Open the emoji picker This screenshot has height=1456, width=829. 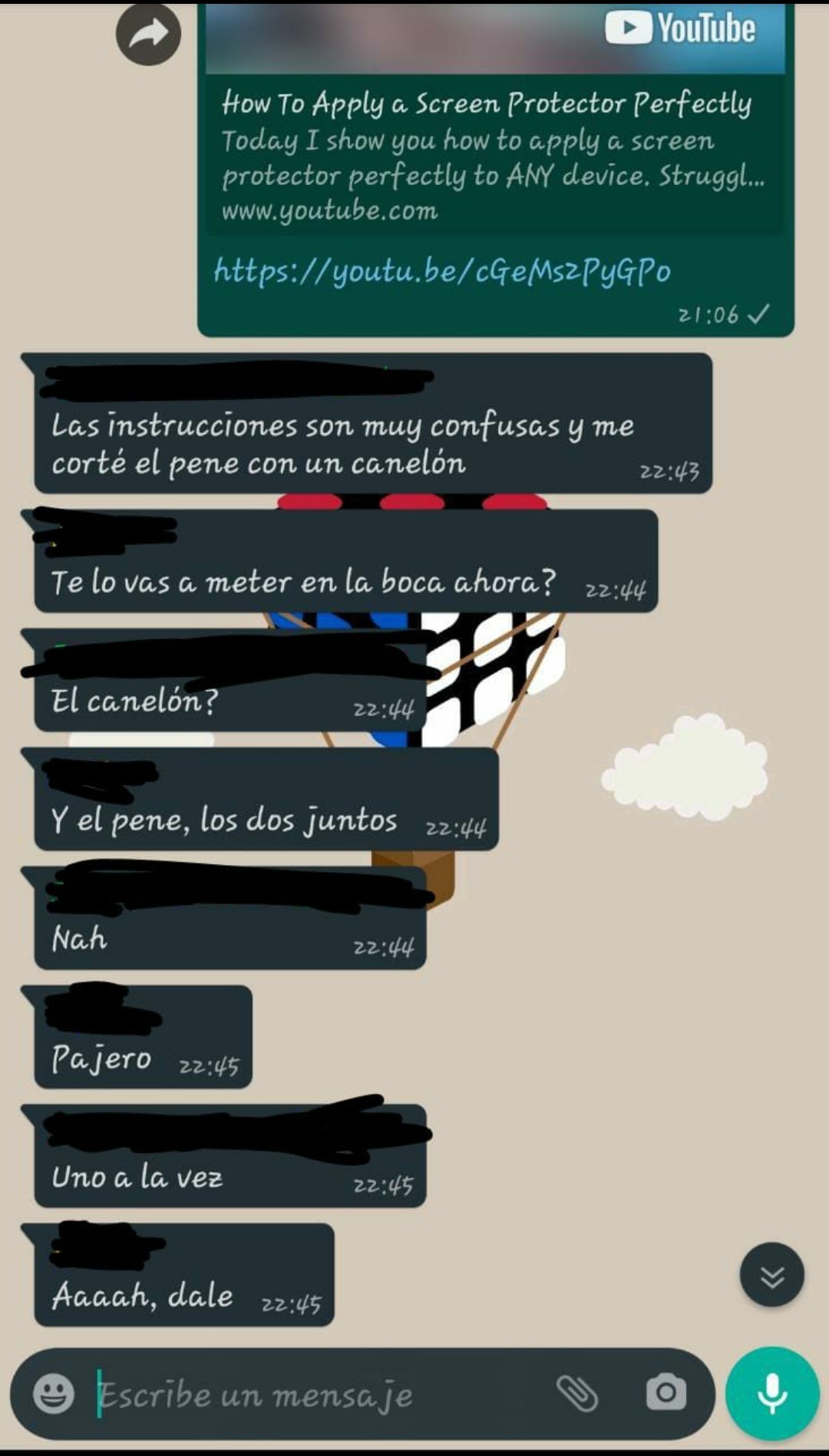[x=54, y=1392]
